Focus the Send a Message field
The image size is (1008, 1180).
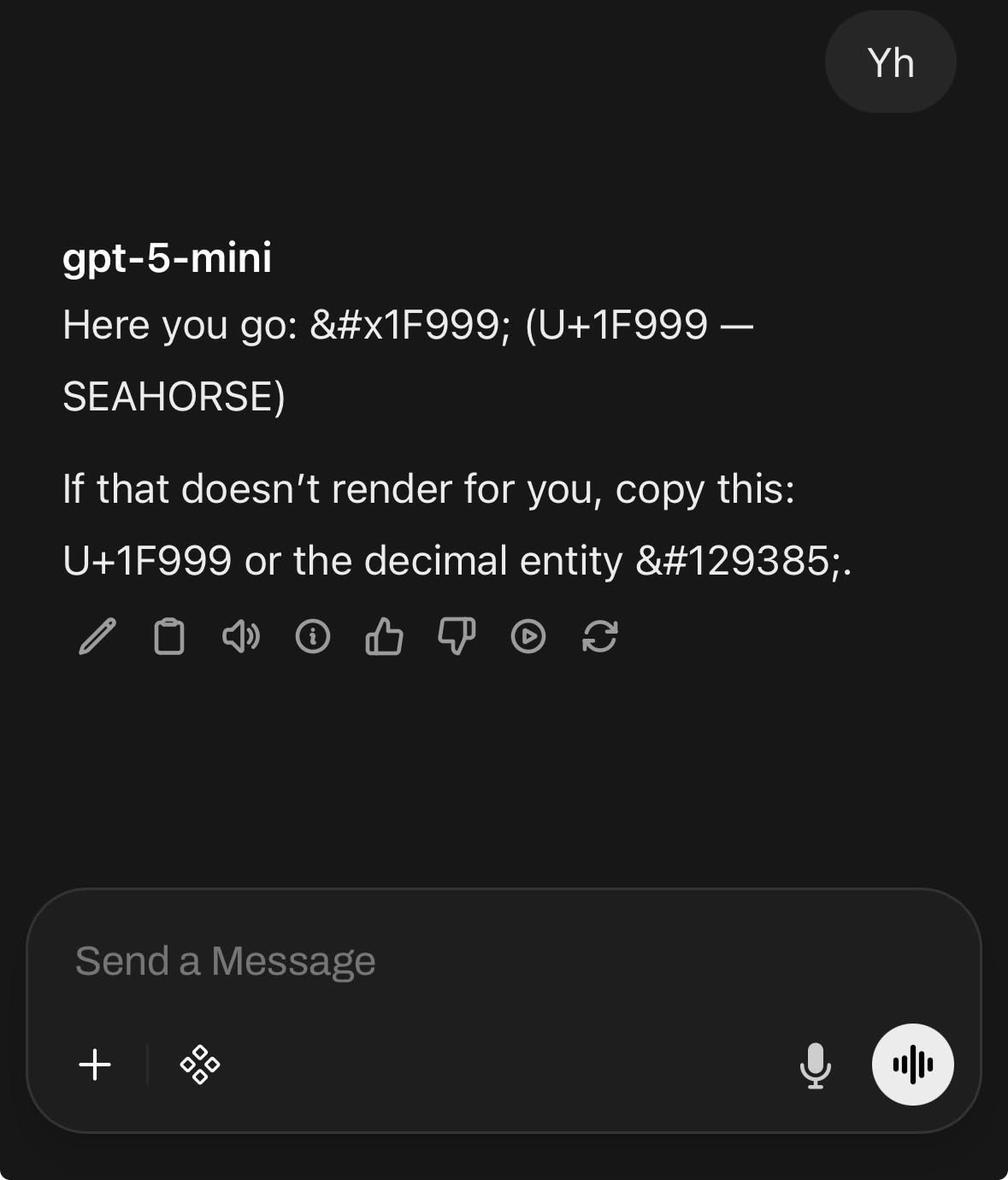click(x=427, y=961)
